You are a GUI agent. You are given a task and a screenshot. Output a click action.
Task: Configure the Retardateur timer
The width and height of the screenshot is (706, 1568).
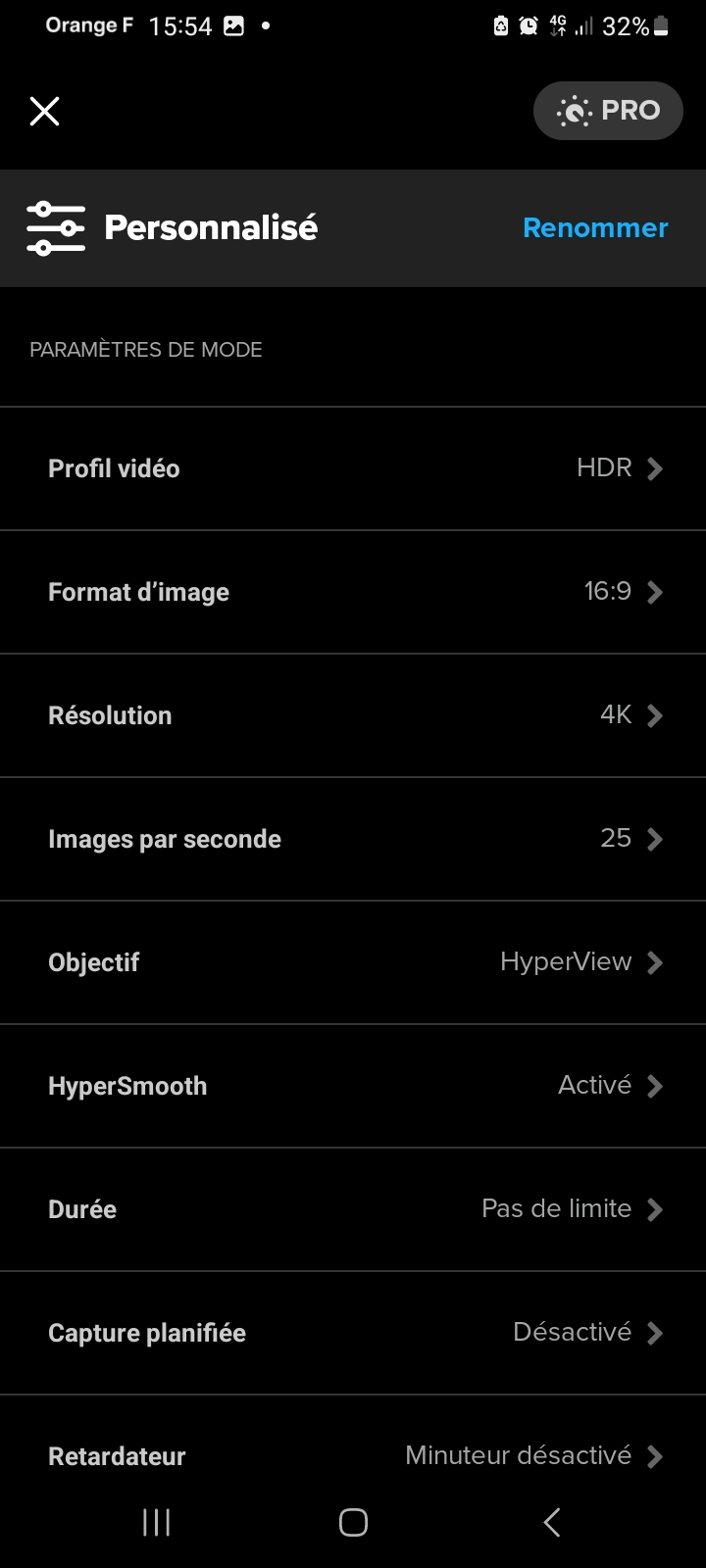click(x=353, y=1455)
